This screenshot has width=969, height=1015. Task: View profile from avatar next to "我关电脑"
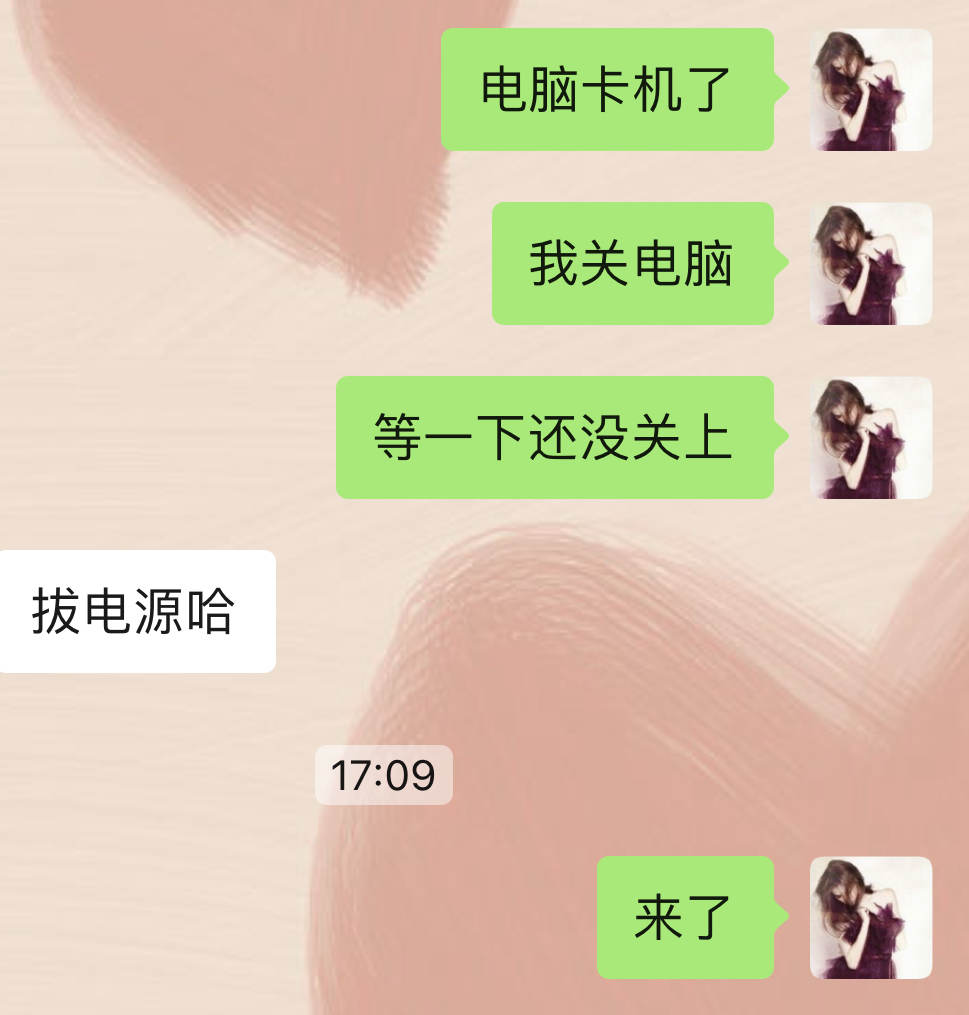point(870,264)
